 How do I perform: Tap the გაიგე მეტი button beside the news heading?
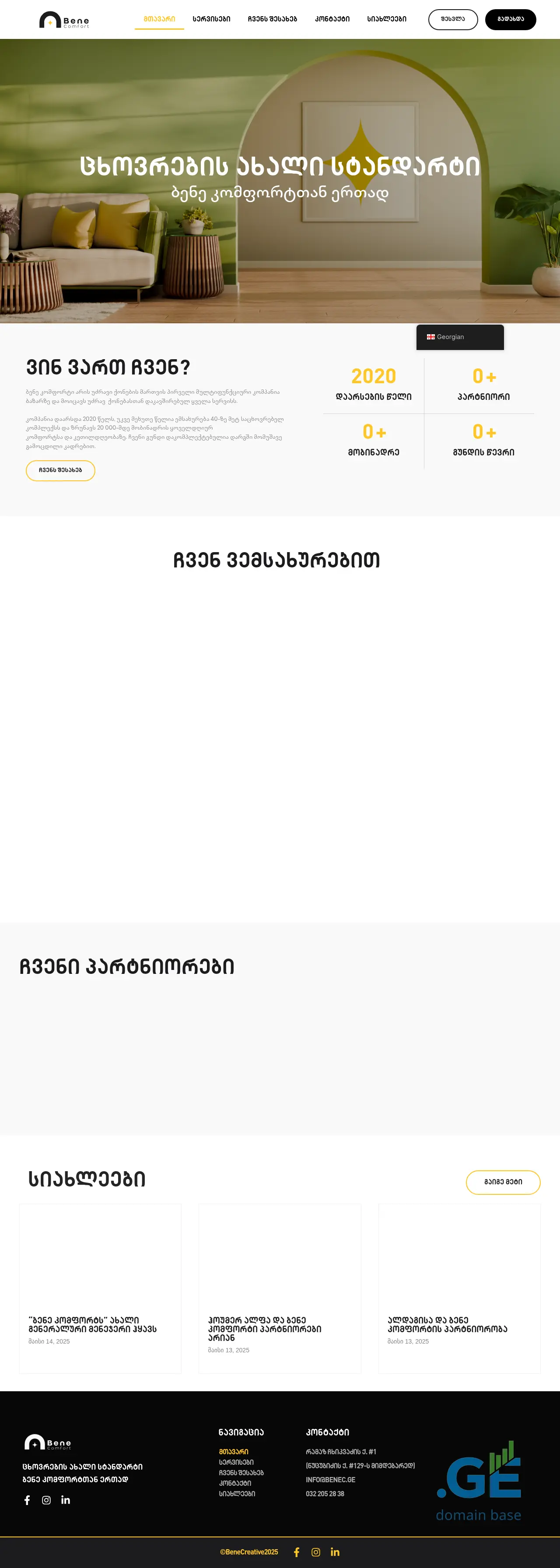tap(503, 1182)
